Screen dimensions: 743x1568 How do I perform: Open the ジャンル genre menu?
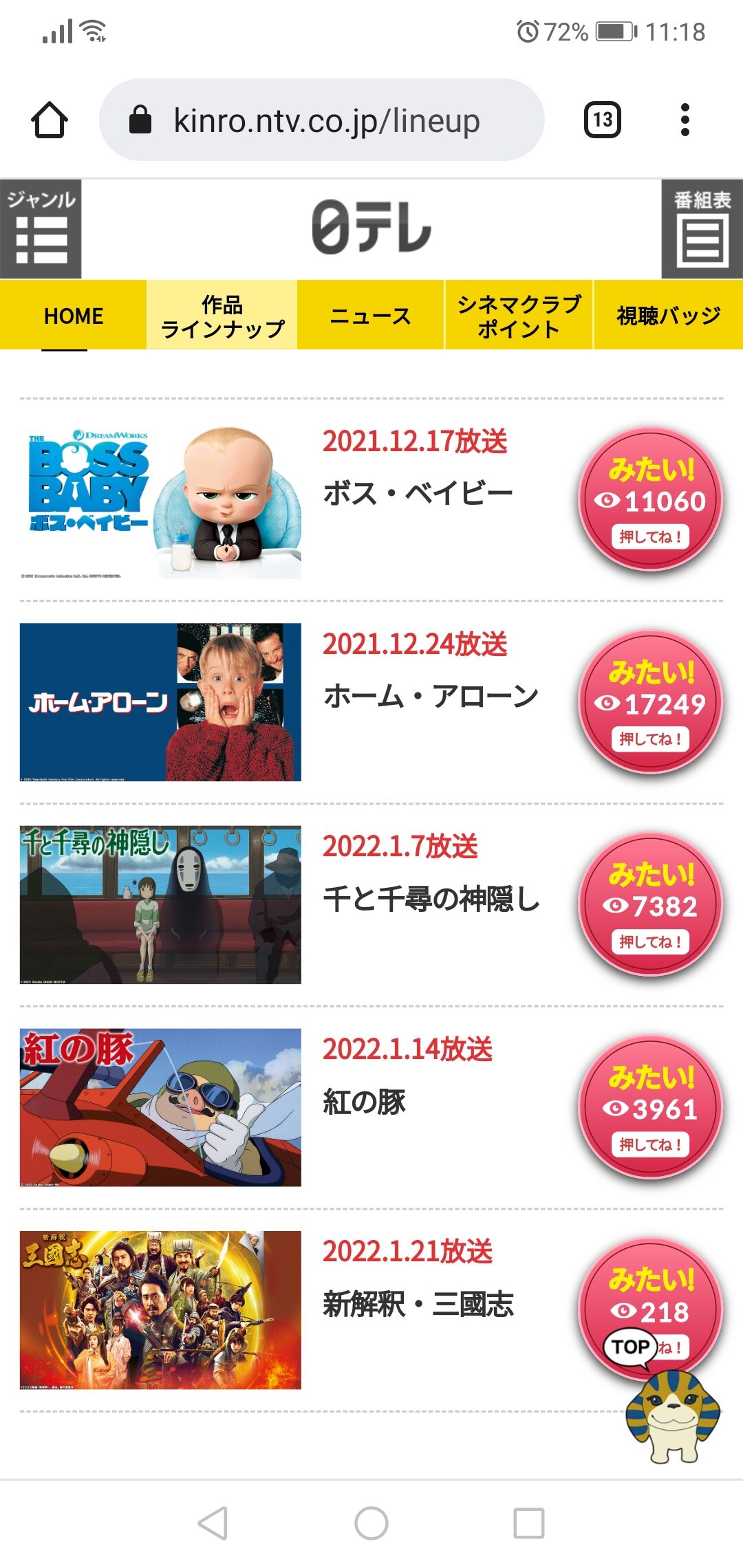click(x=41, y=229)
